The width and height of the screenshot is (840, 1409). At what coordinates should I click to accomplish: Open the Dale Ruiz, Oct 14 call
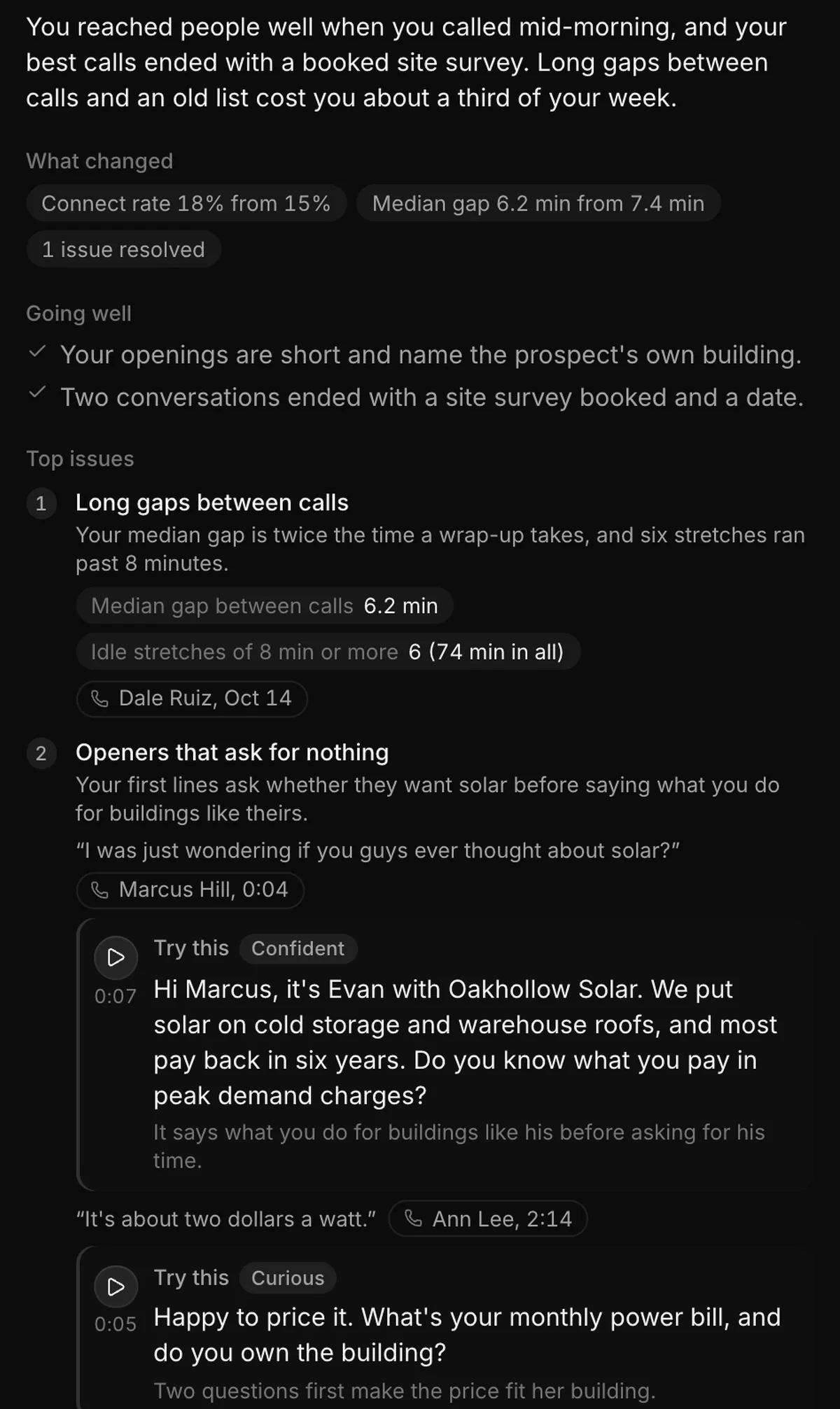[192, 699]
